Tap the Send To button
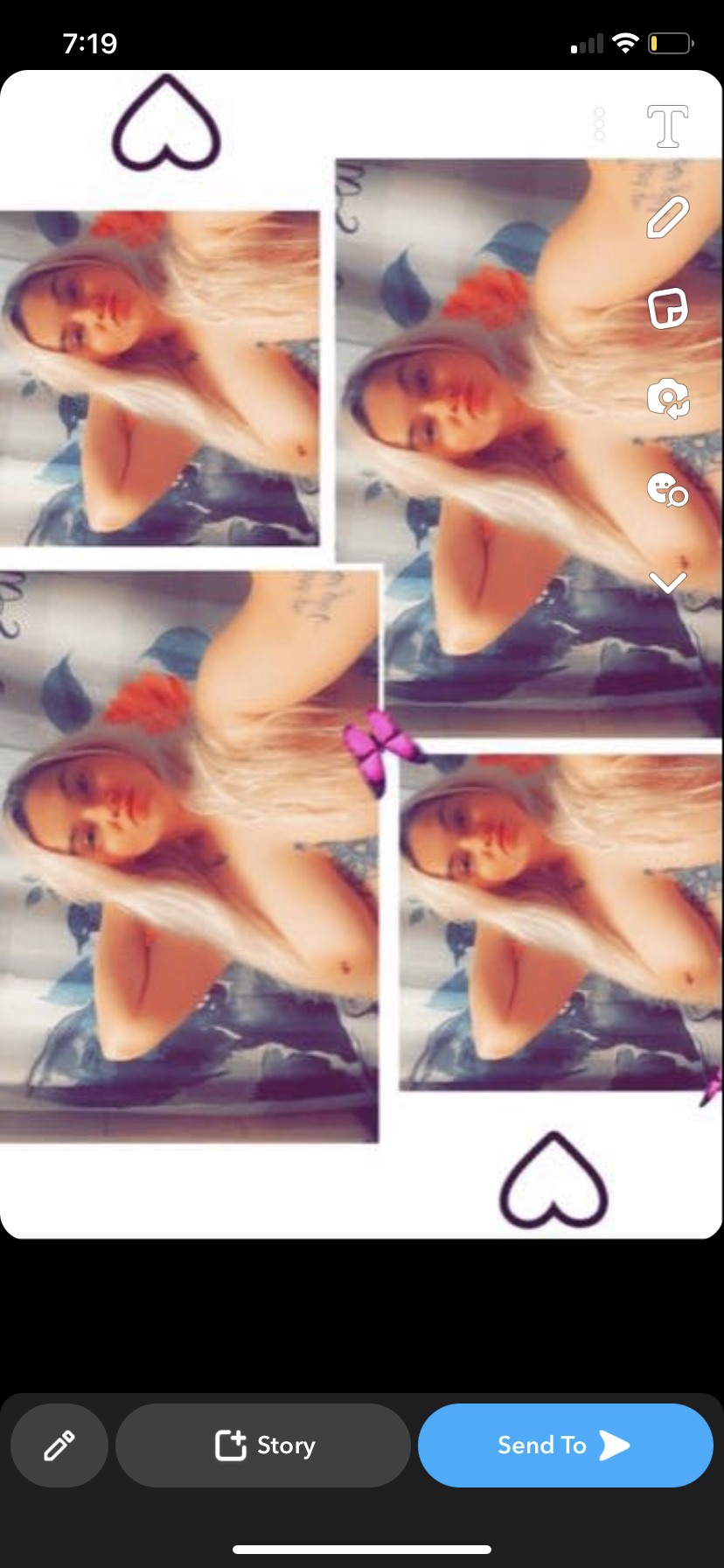 pos(565,1445)
